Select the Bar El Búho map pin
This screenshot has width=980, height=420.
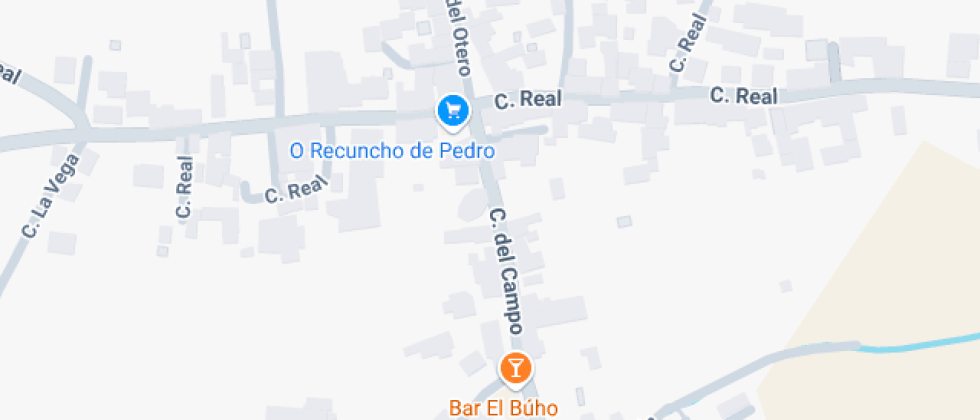coord(515,368)
